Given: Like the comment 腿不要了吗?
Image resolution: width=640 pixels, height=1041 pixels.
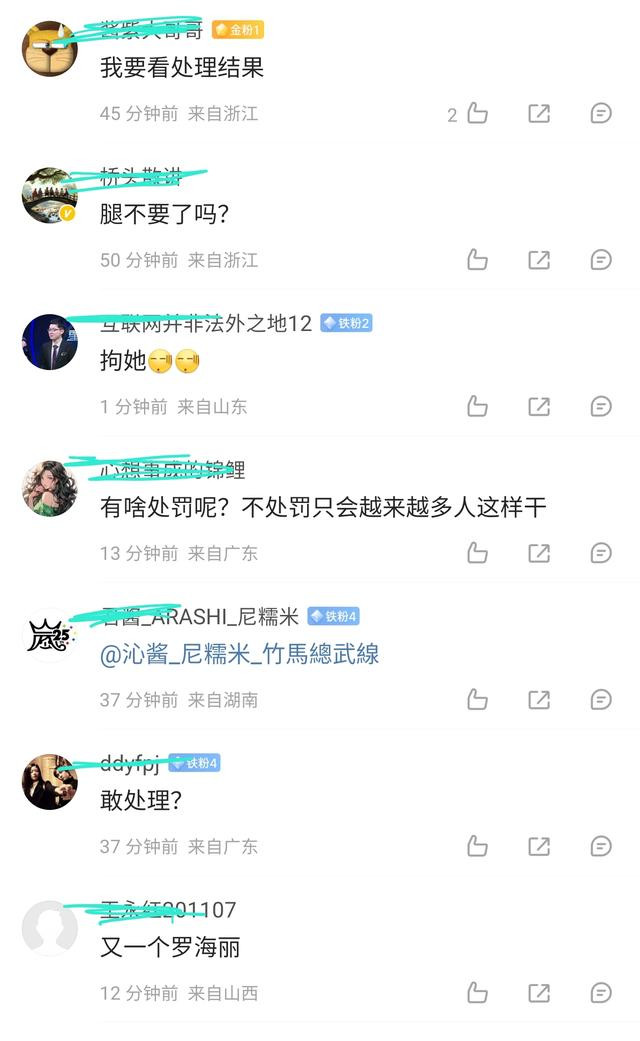Looking at the screenshot, I should pos(478,260).
